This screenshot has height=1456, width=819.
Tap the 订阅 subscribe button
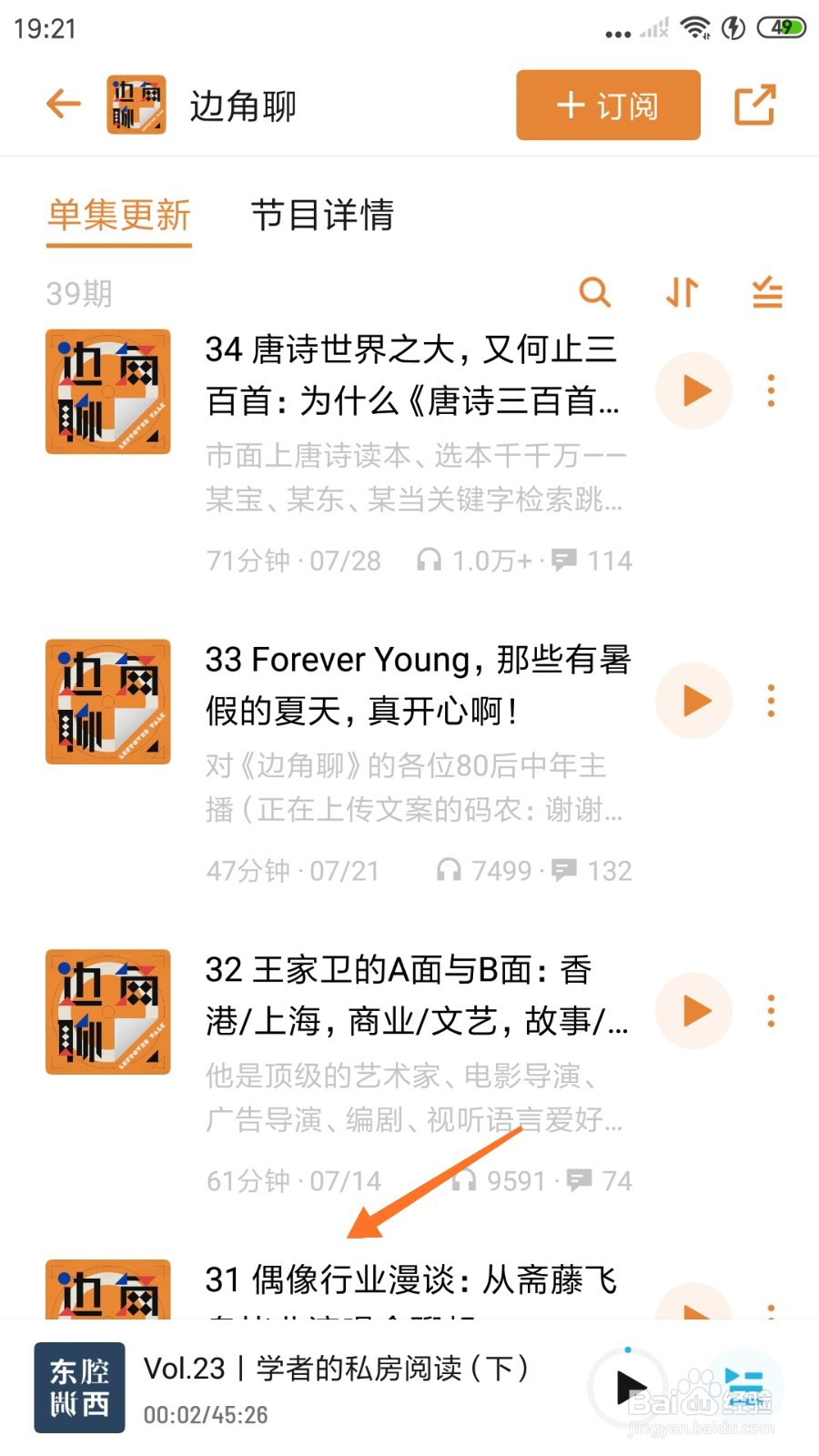[x=607, y=105]
